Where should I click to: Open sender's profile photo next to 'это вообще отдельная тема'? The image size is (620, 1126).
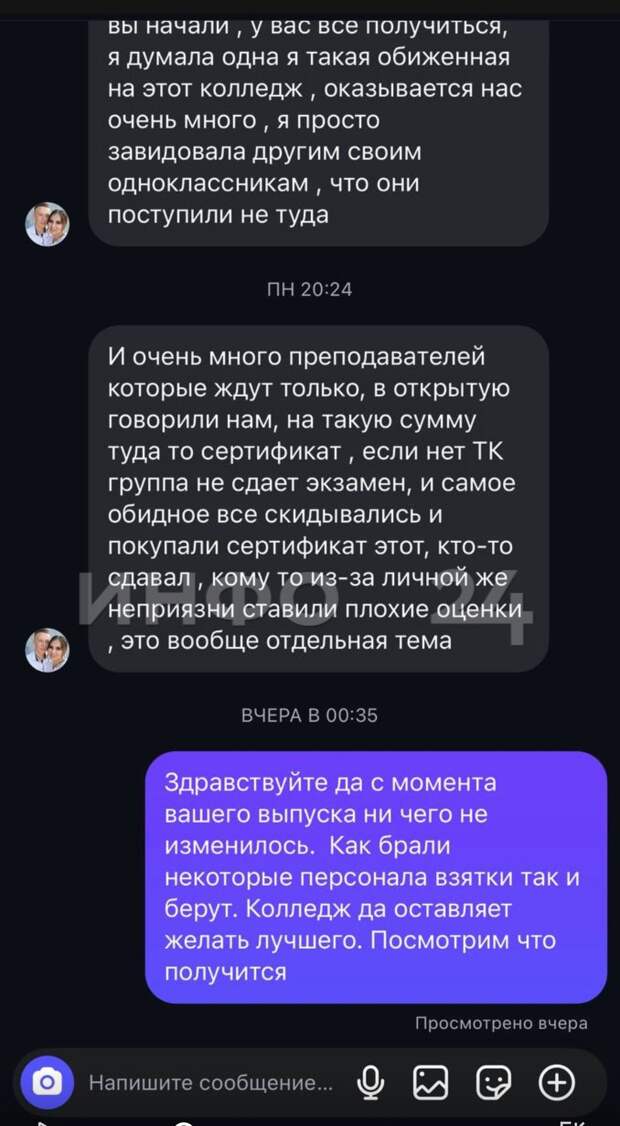pyautogui.click(x=47, y=650)
